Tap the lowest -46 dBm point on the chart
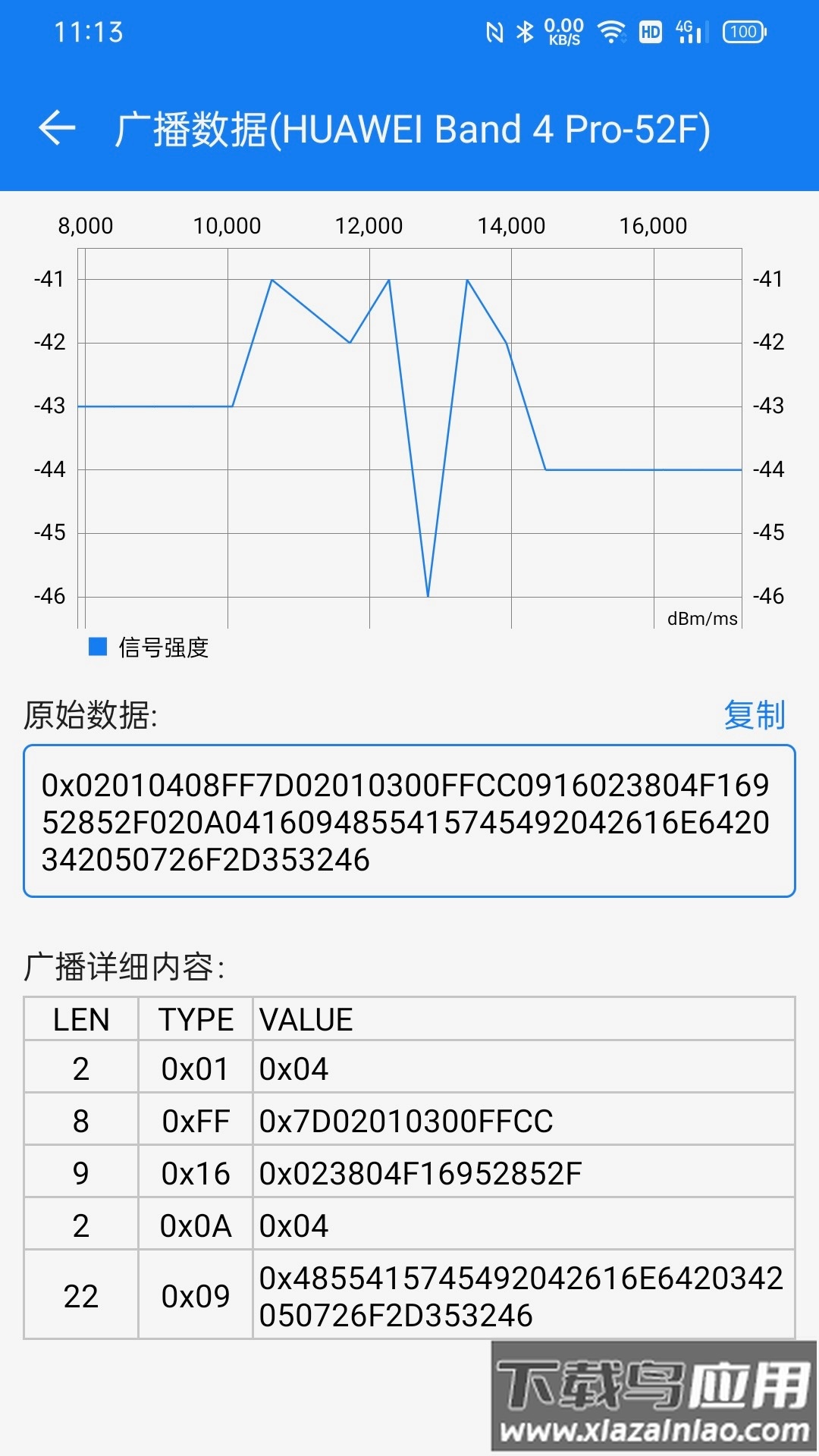This screenshot has width=819, height=1456. [x=428, y=595]
